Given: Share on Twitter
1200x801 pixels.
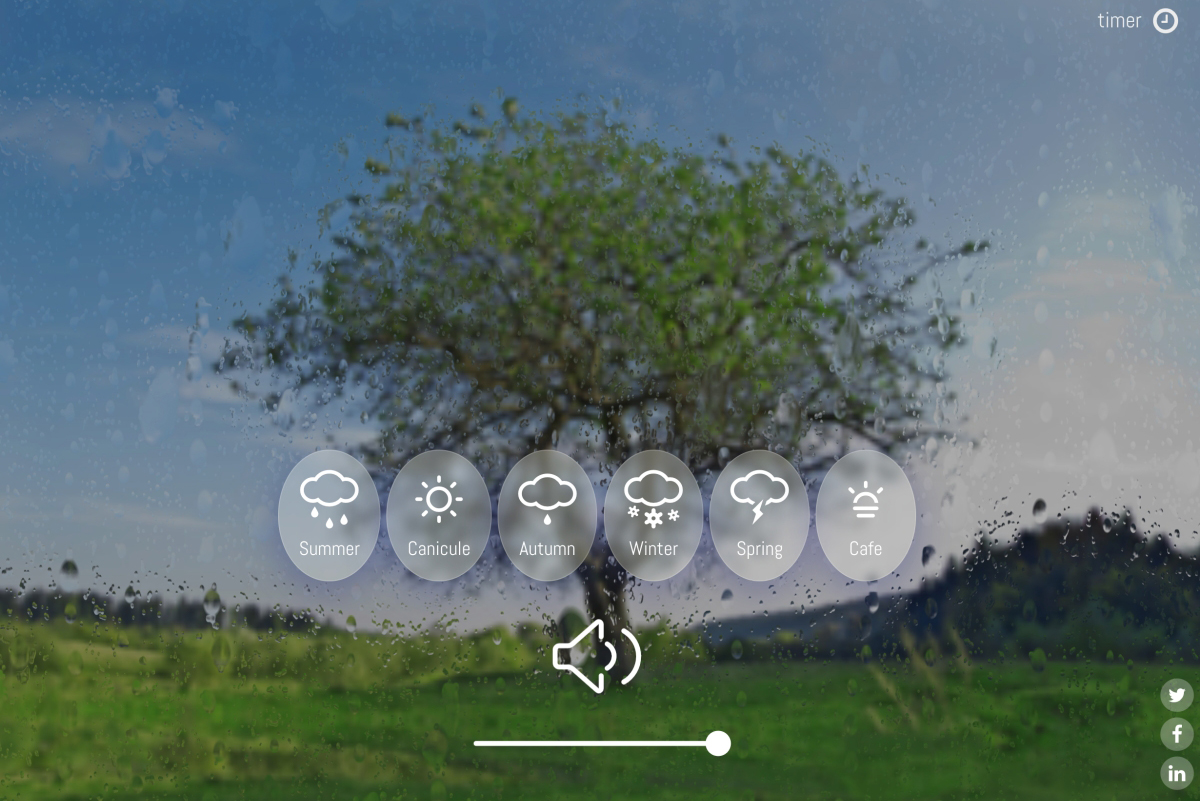Looking at the screenshot, I should point(1177,695).
